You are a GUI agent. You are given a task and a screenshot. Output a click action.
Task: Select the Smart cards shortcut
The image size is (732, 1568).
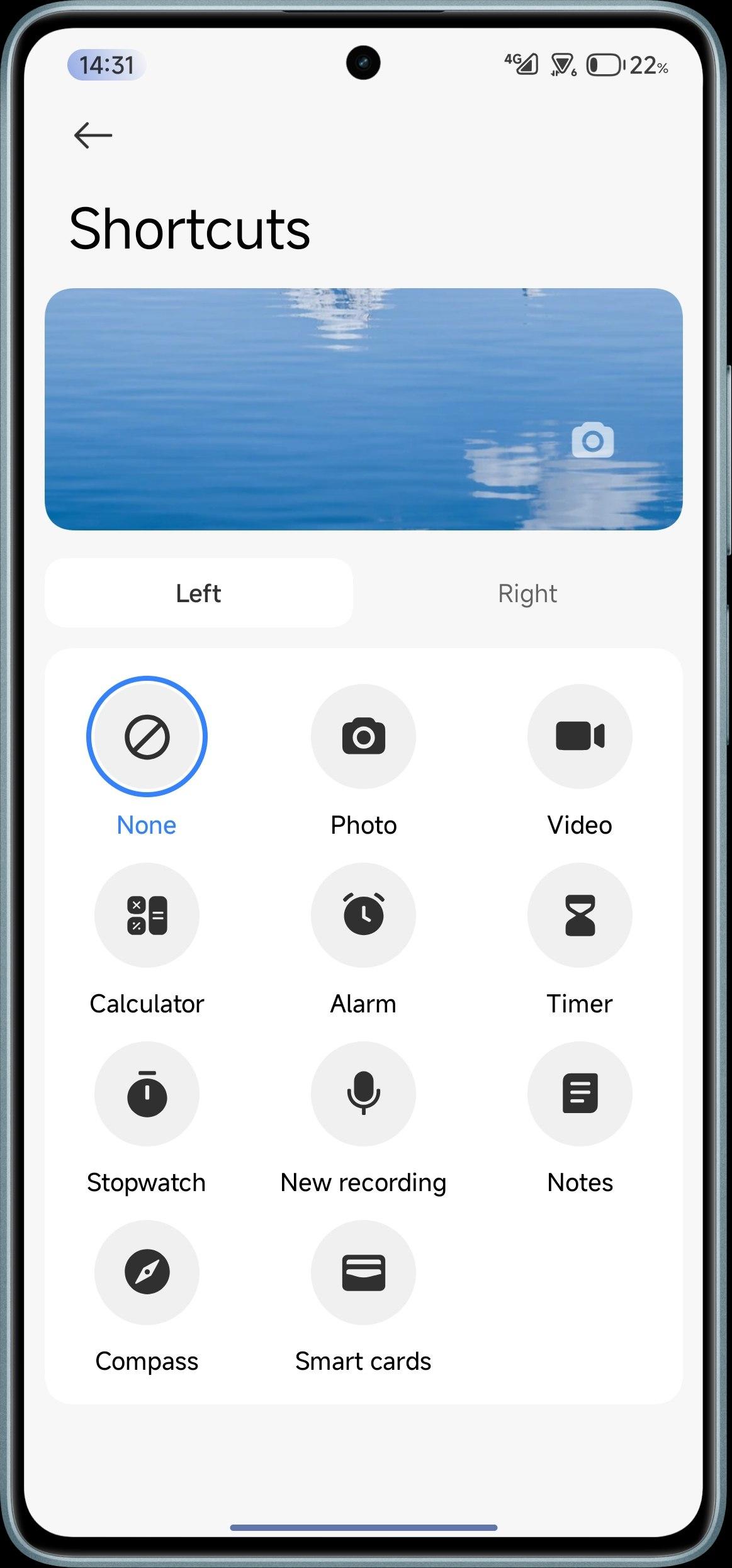[x=363, y=1273]
